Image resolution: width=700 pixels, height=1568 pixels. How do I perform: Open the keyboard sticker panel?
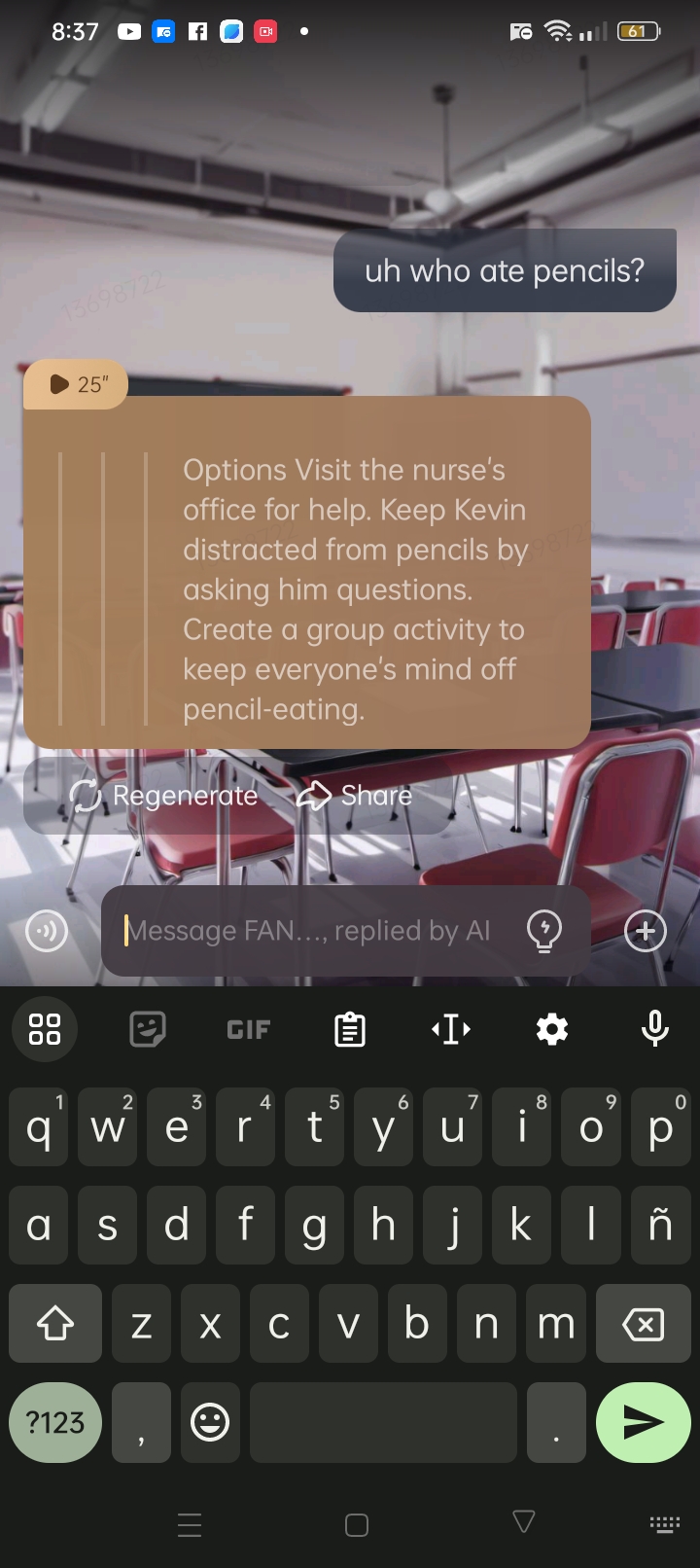point(148,1029)
